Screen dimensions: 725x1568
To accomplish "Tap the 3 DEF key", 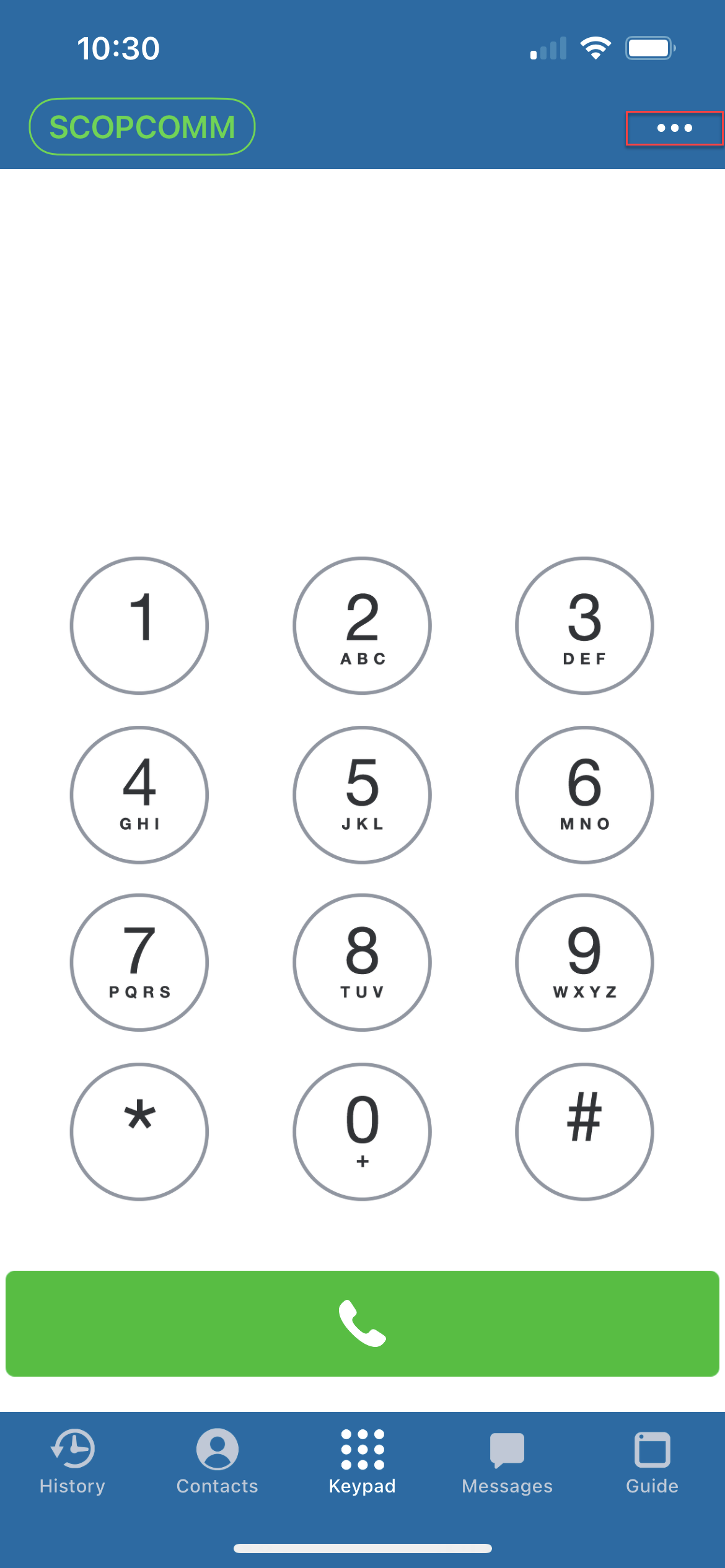I will (584, 625).
